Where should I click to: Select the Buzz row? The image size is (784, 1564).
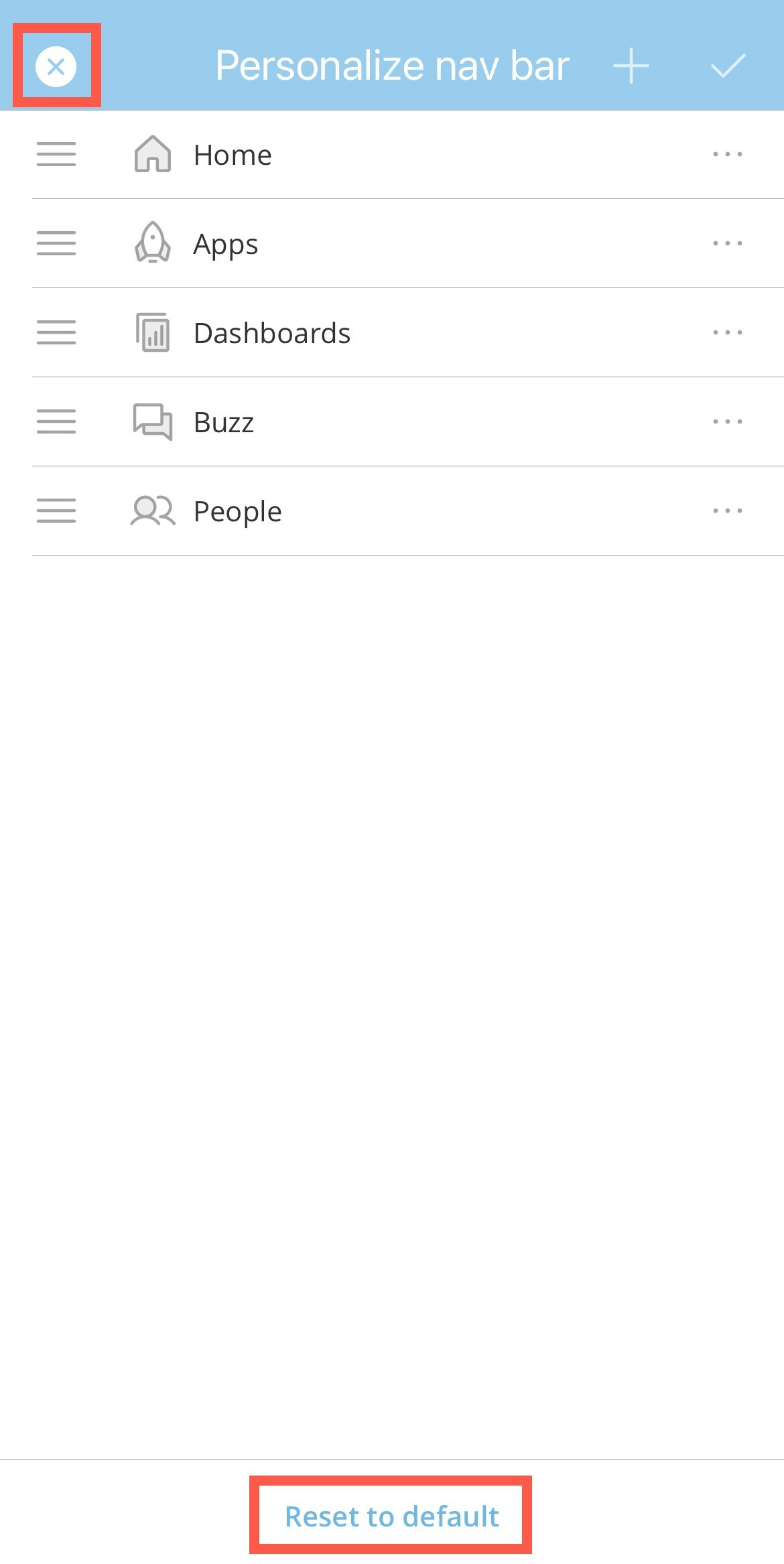(x=224, y=422)
